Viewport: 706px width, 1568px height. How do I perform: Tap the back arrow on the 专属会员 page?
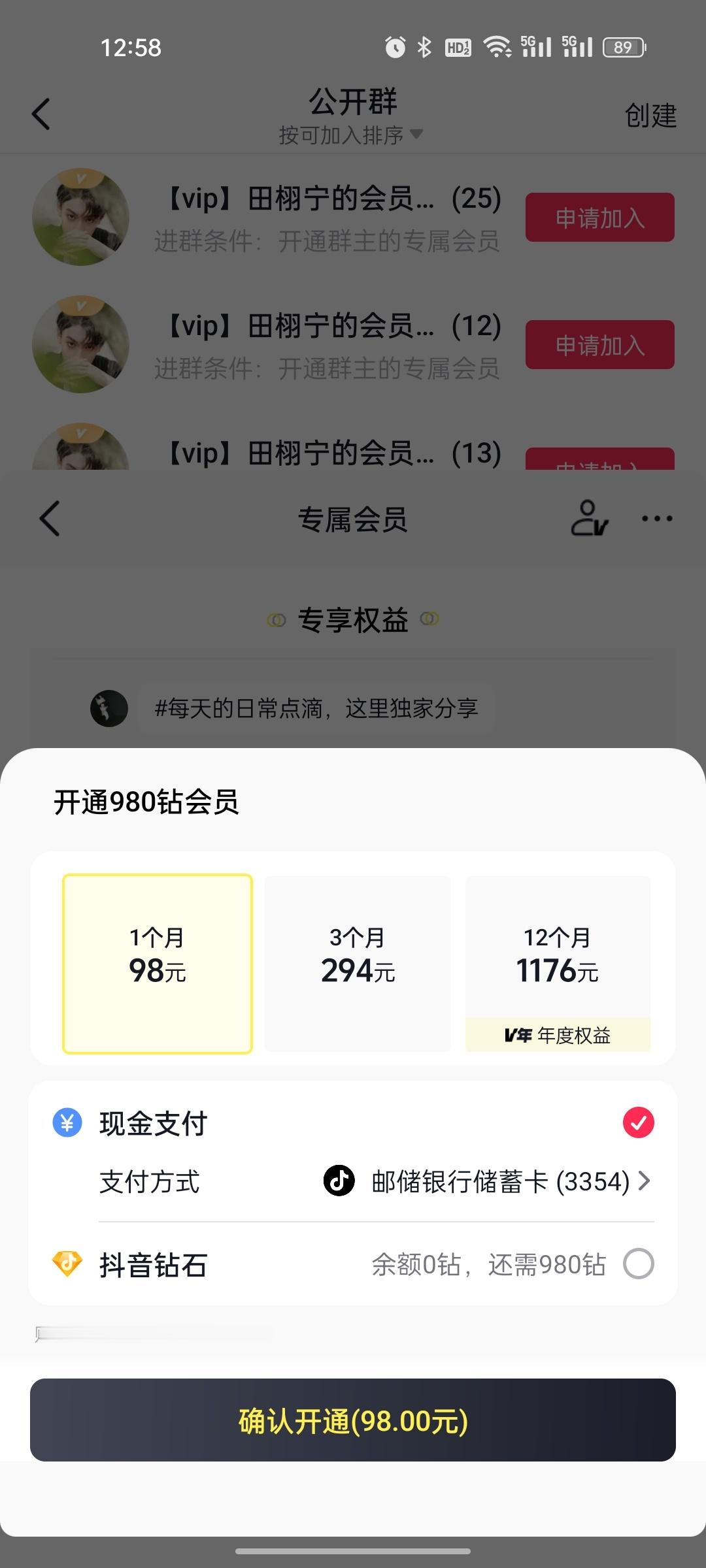tap(49, 518)
